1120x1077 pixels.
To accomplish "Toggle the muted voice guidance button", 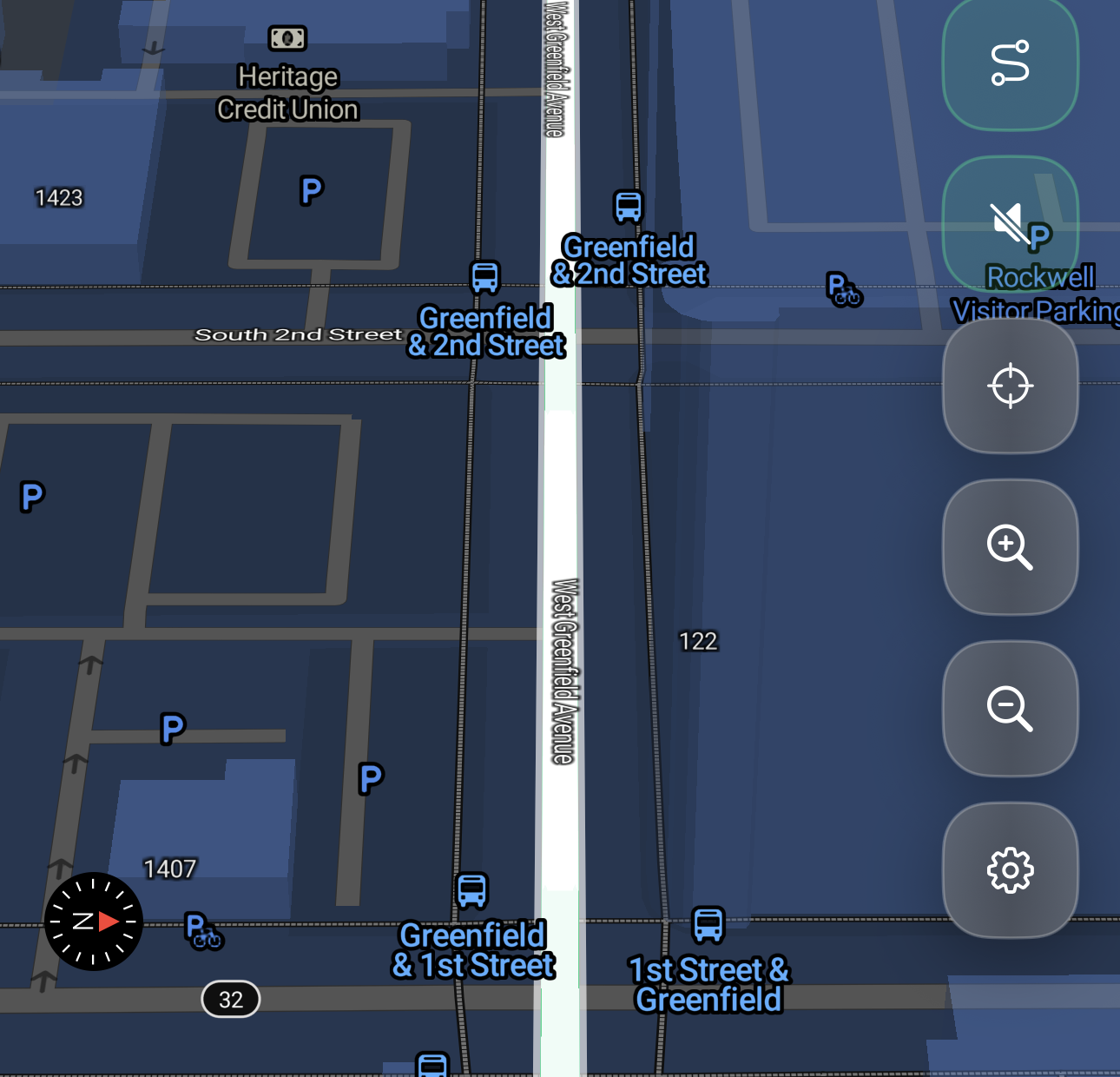I will (x=1010, y=224).
